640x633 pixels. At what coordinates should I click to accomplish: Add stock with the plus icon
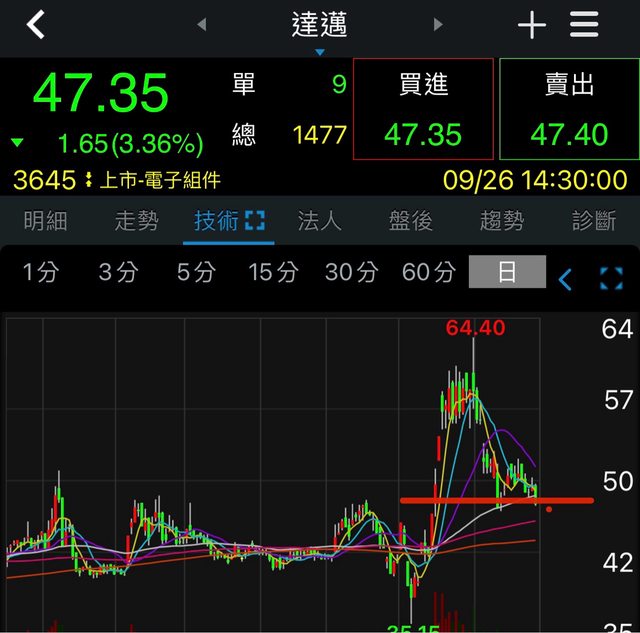[532, 26]
